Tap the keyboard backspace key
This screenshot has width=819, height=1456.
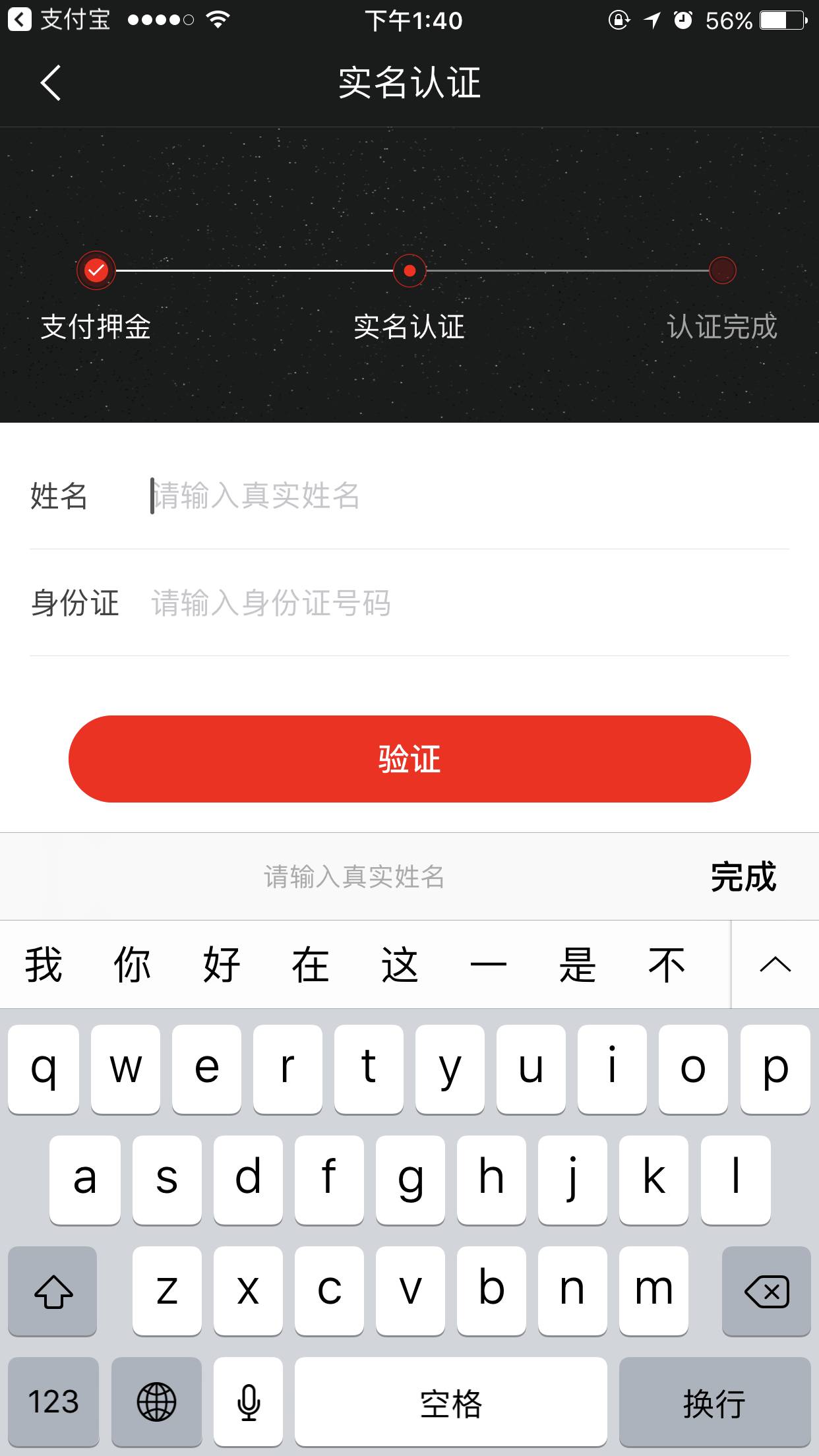pos(766,1290)
